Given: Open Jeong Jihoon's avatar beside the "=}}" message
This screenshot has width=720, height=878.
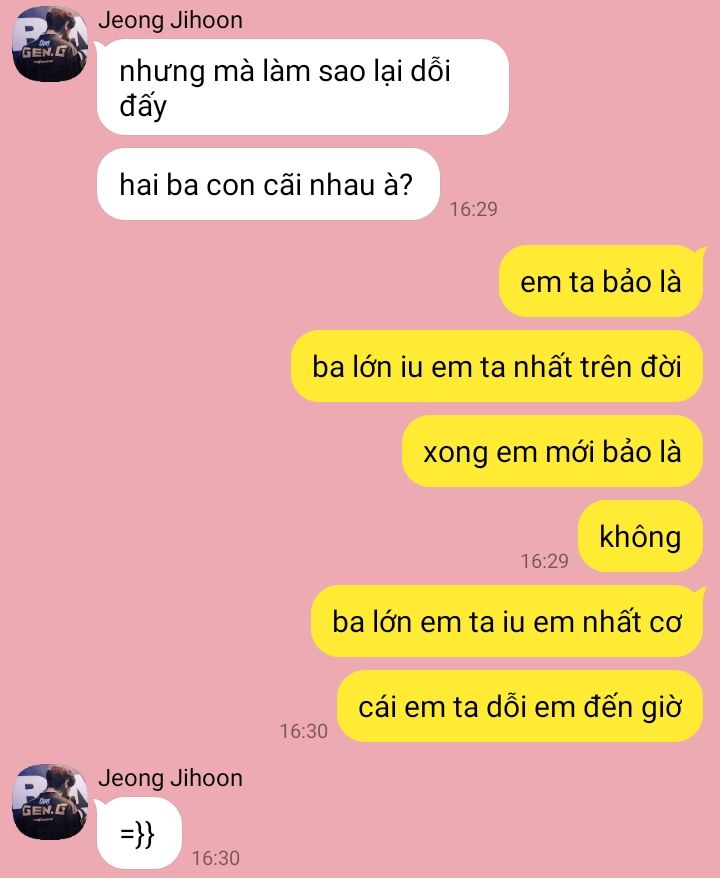Looking at the screenshot, I should tap(50, 802).
